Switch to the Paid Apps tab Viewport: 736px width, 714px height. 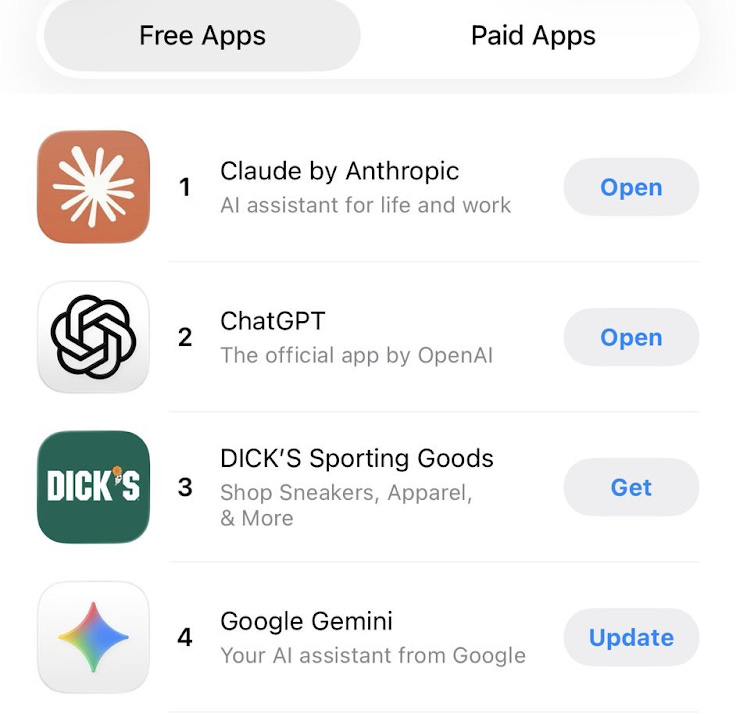533,36
